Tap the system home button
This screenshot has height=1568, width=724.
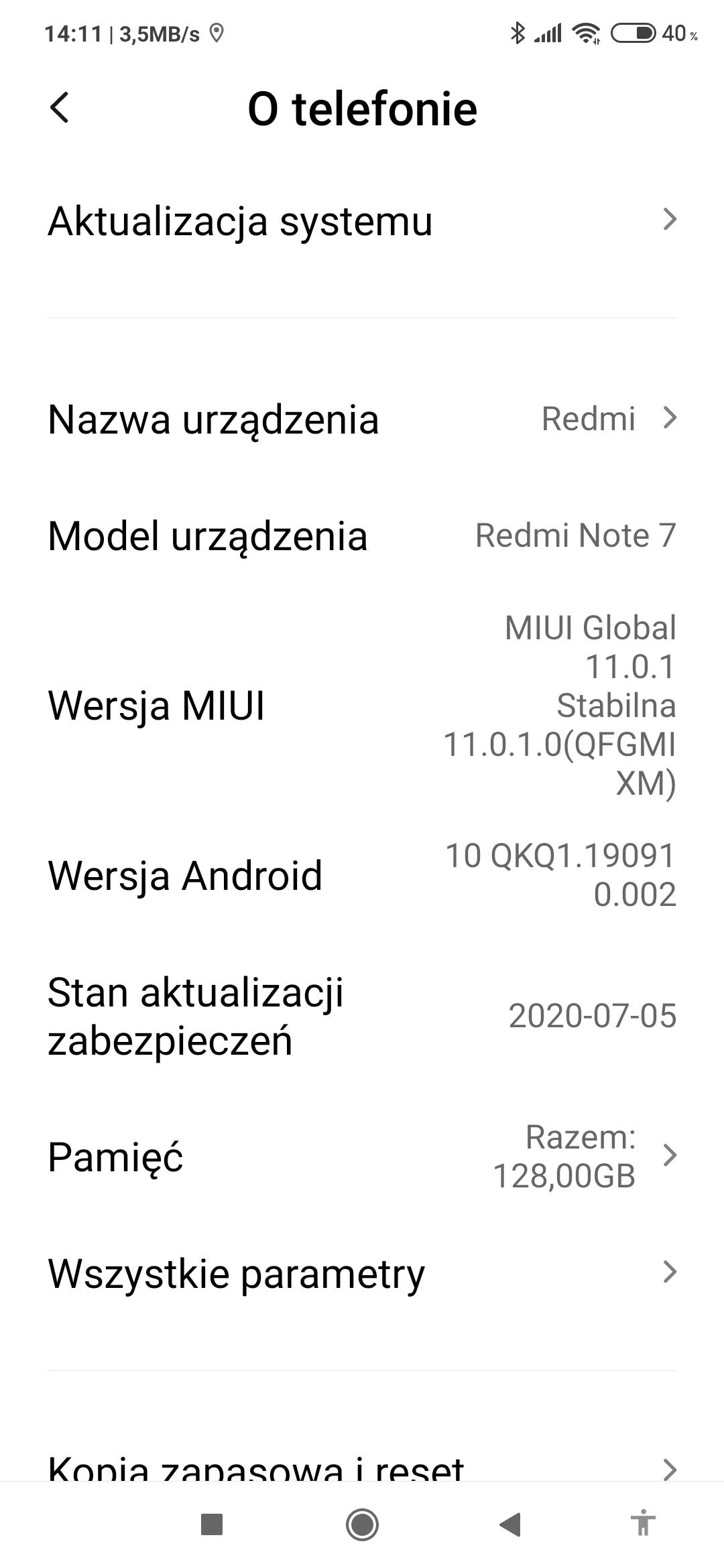click(x=362, y=1525)
